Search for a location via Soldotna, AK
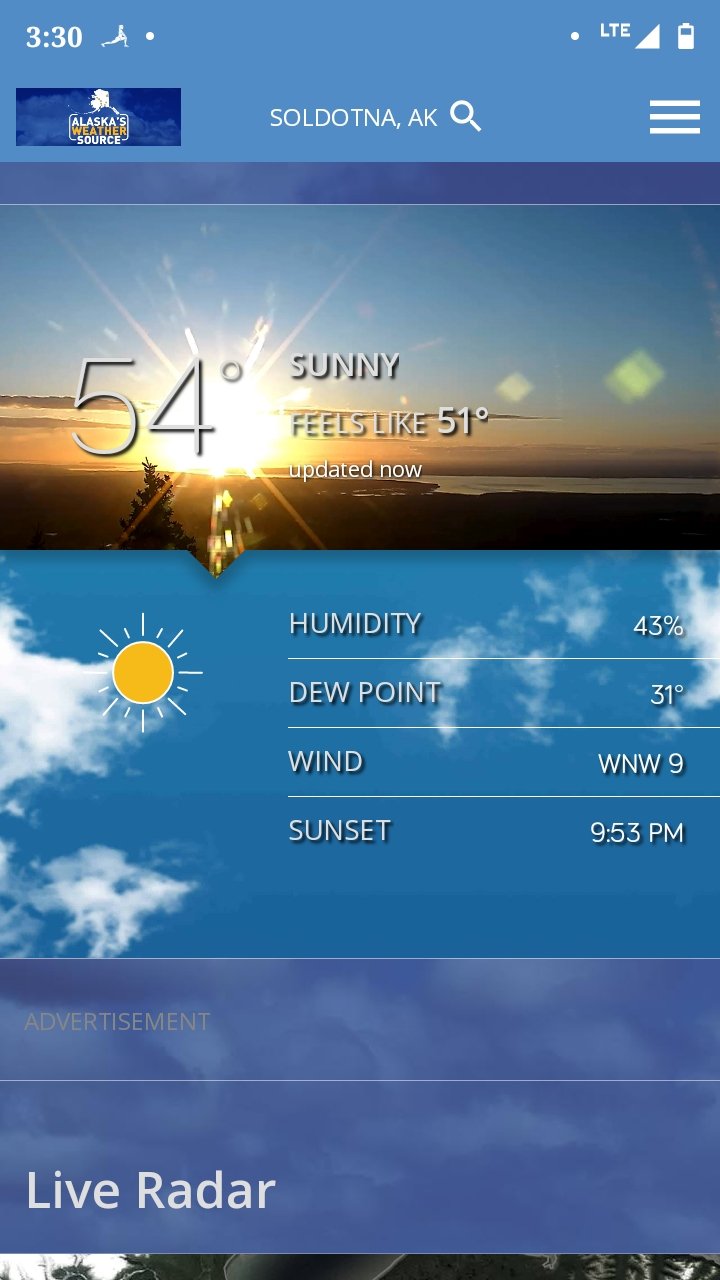Viewport: 720px width, 1280px height. click(x=375, y=118)
